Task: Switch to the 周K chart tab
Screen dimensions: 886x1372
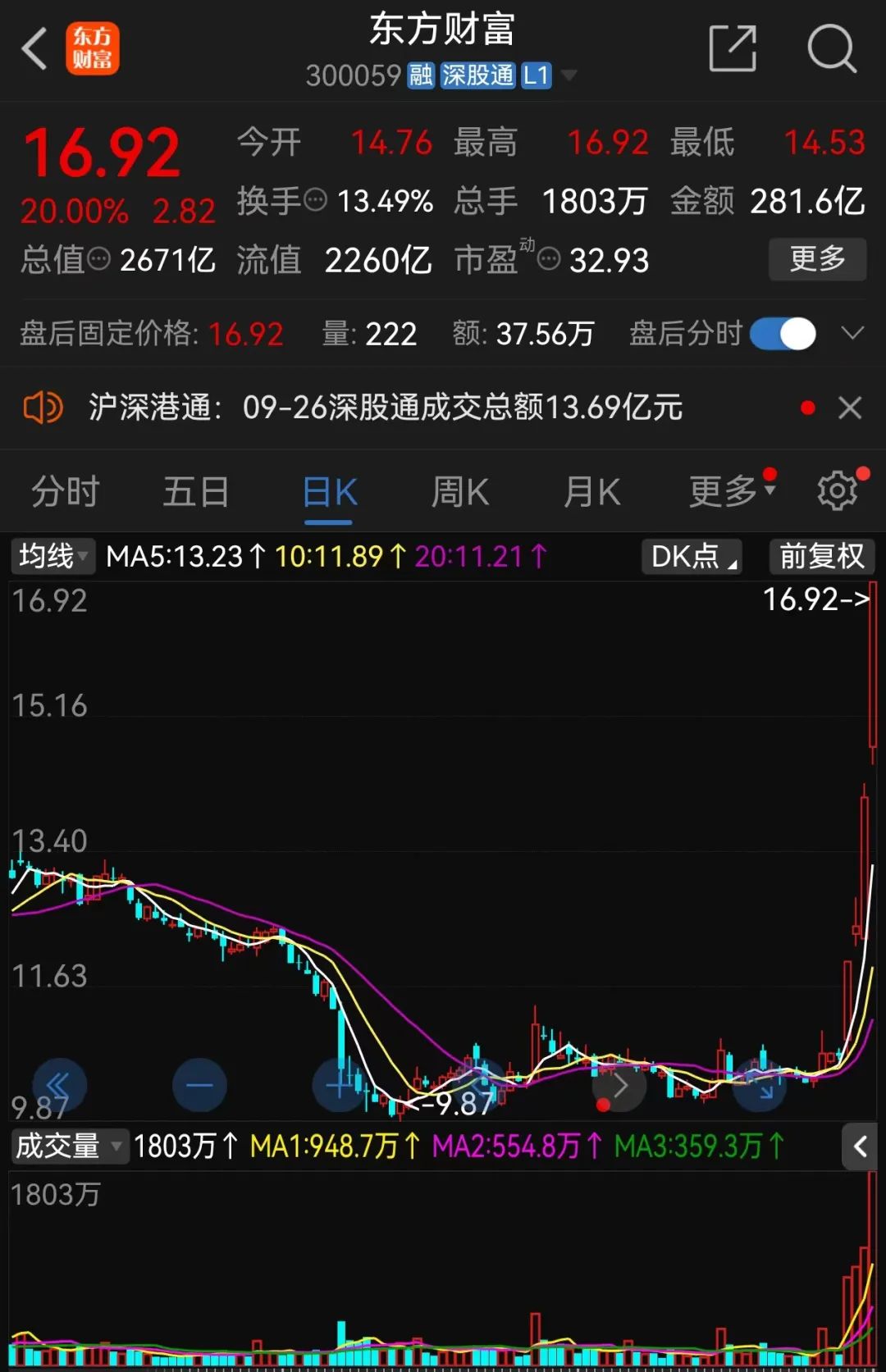Action: click(x=460, y=492)
